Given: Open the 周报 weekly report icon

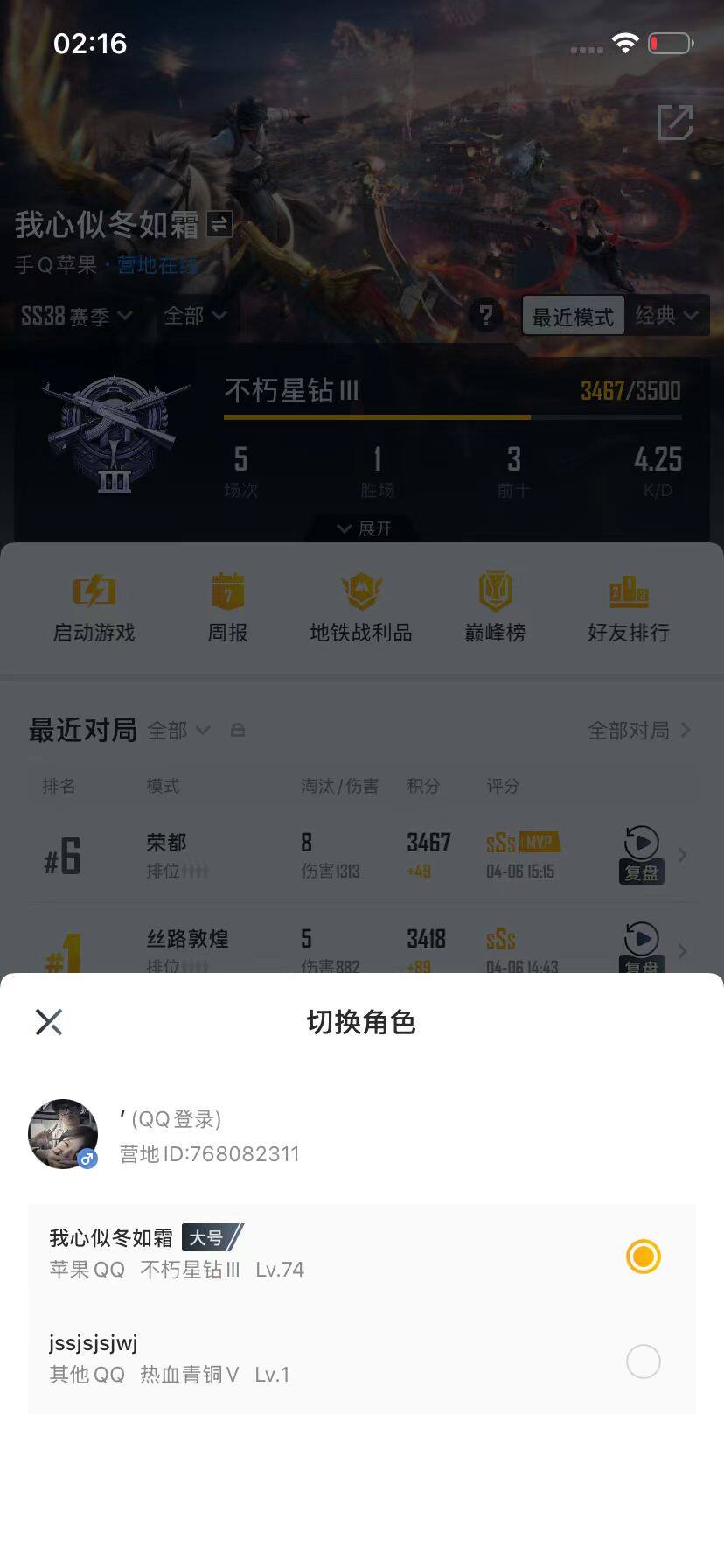Looking at the screenshot, I should pos(229,606).
